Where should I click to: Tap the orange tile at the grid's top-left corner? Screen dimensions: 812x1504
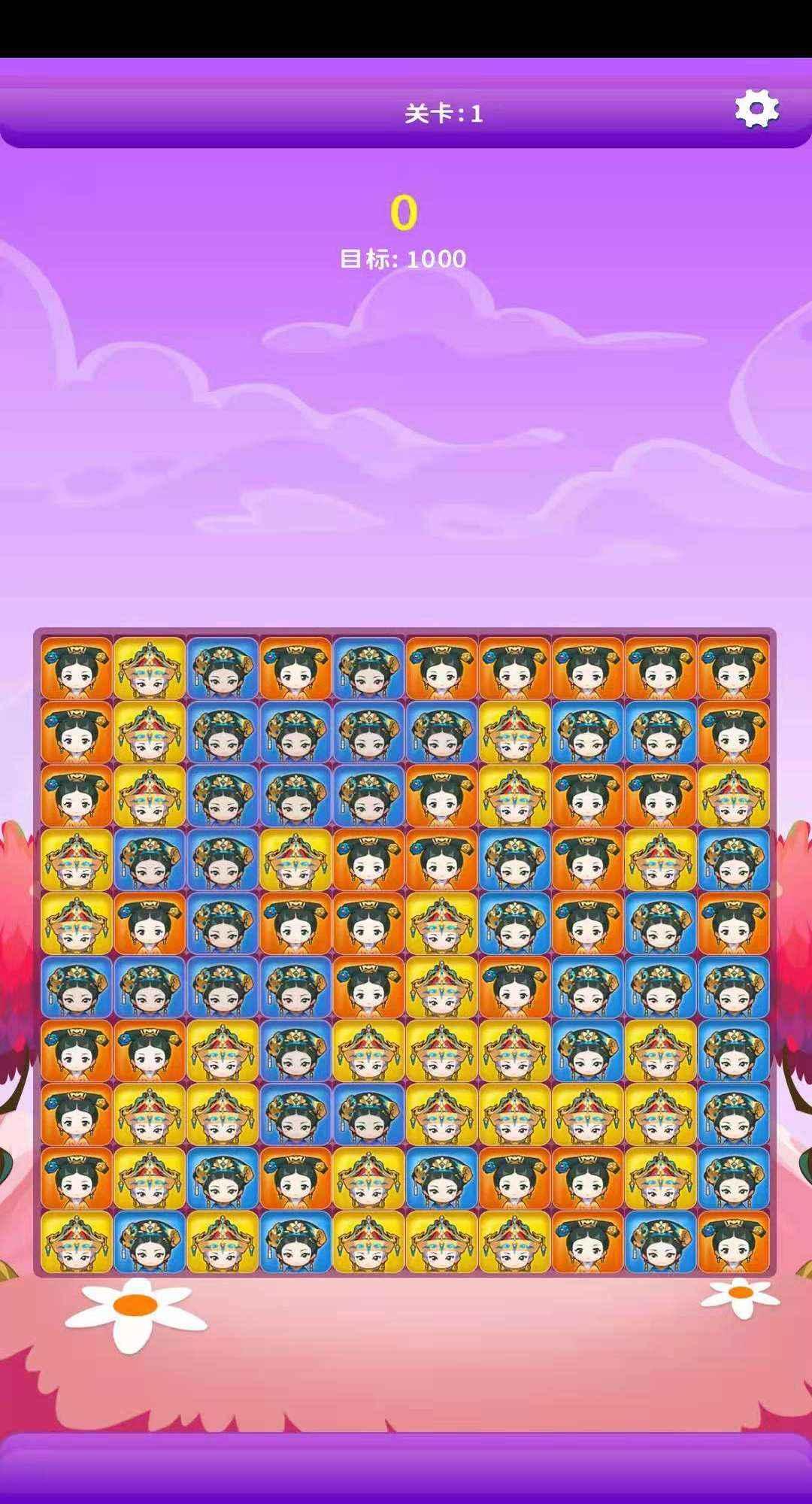click(x=77, y=669)
